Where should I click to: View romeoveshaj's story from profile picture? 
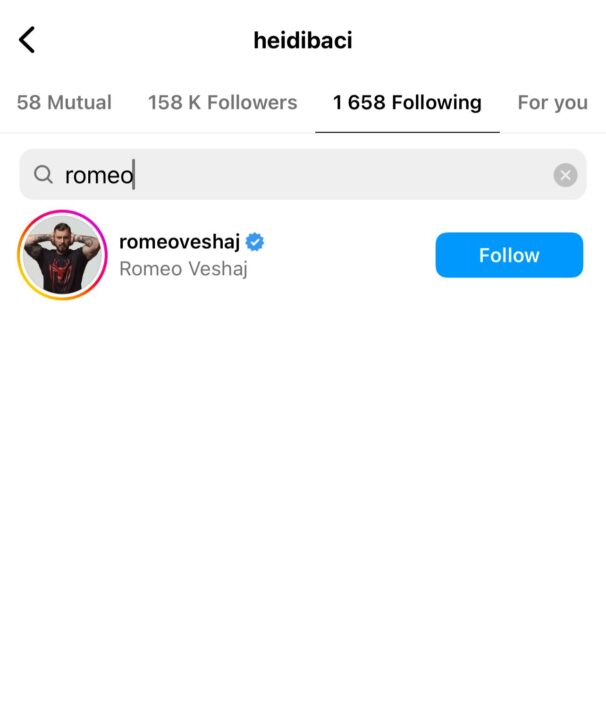62,255
